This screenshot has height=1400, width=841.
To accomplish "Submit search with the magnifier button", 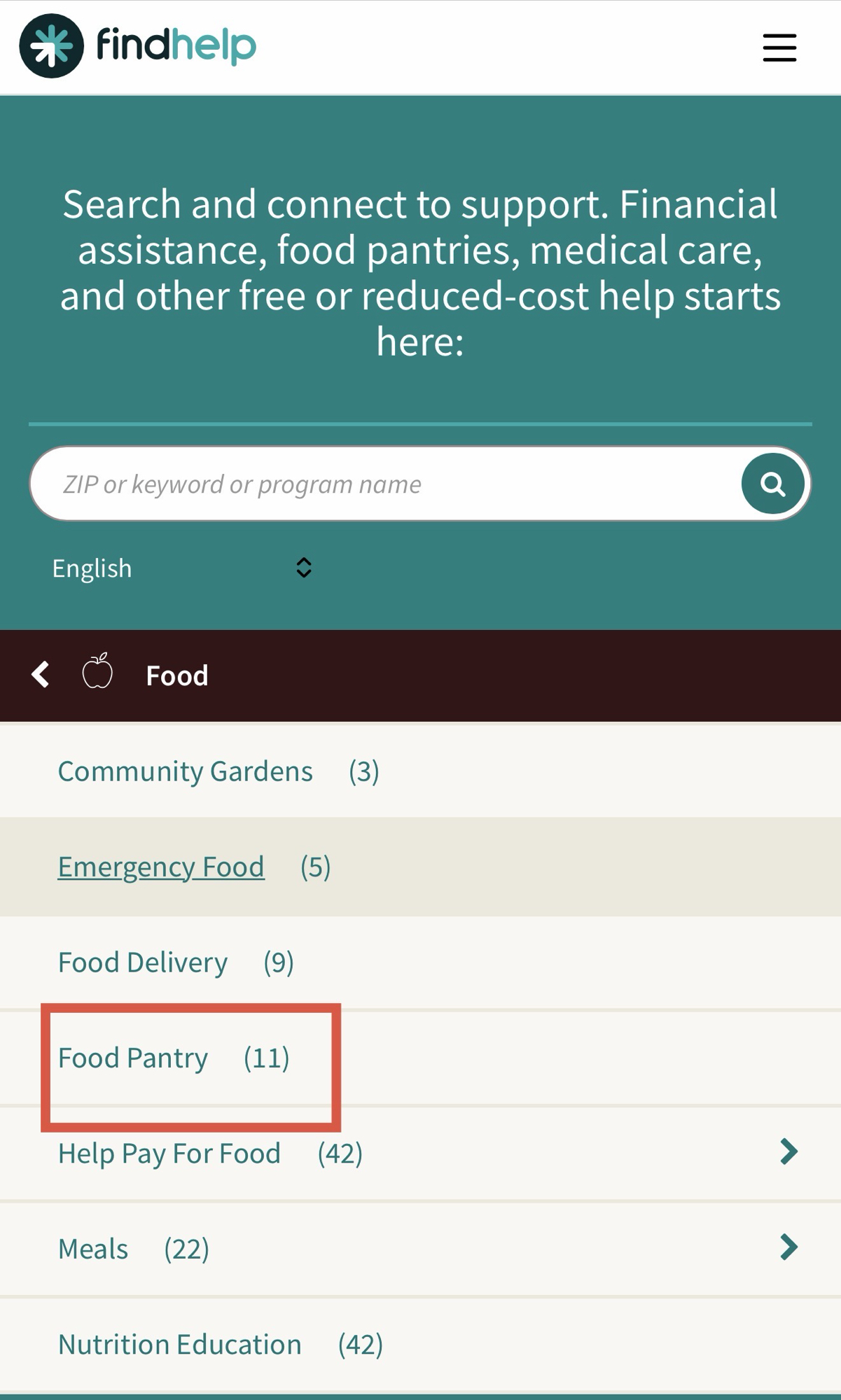I will [x=772, y=484].
